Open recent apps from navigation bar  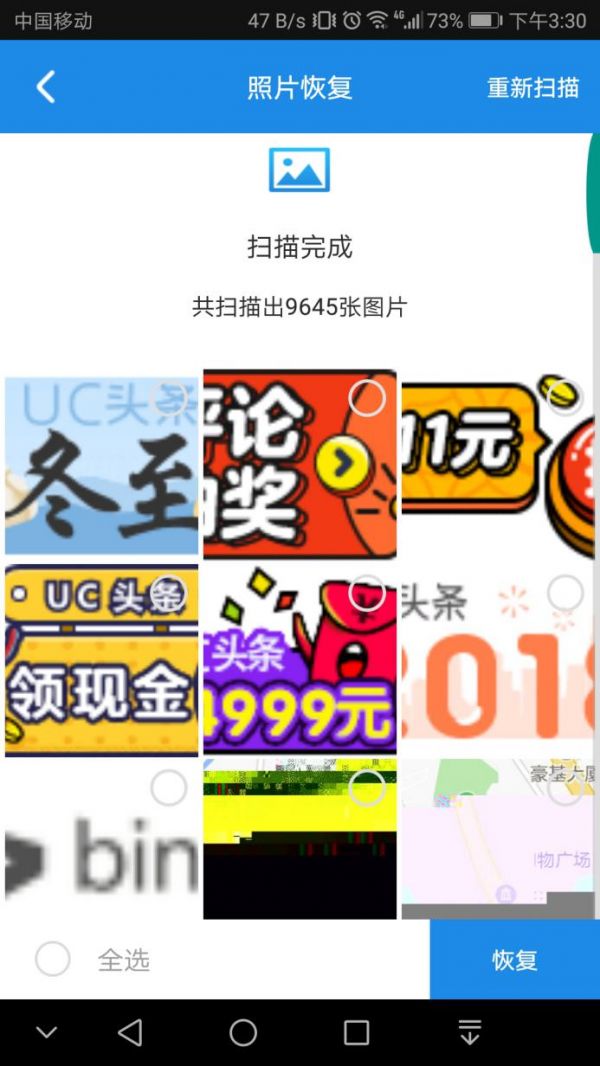pos(356,1032)
